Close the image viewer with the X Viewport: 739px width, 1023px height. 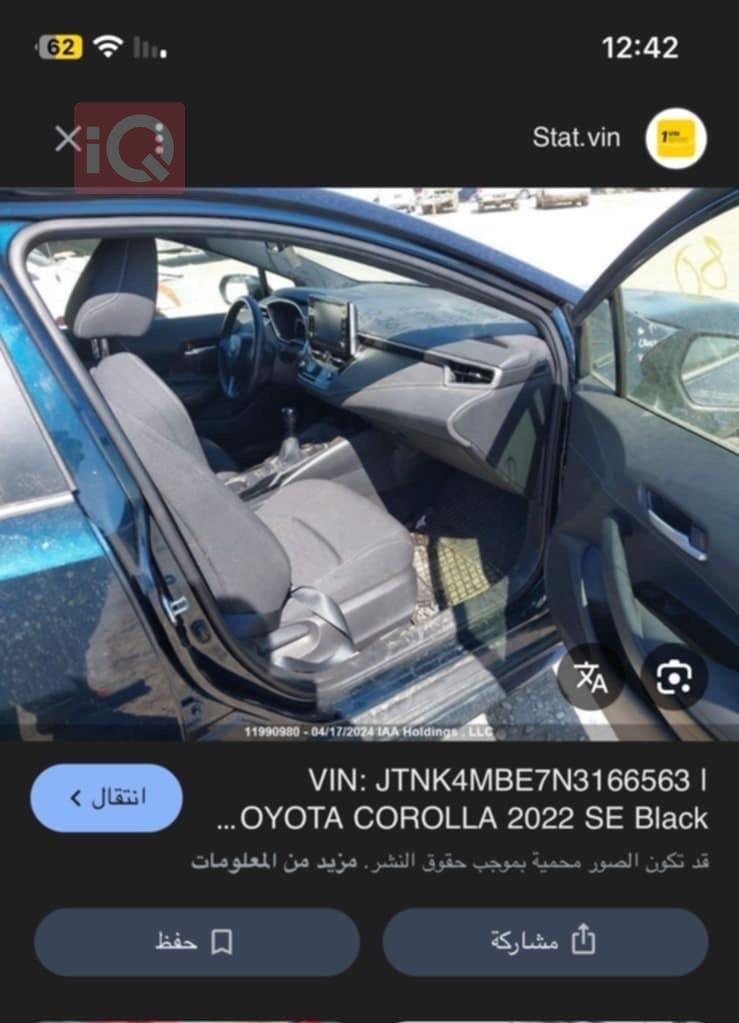[67, 139]
